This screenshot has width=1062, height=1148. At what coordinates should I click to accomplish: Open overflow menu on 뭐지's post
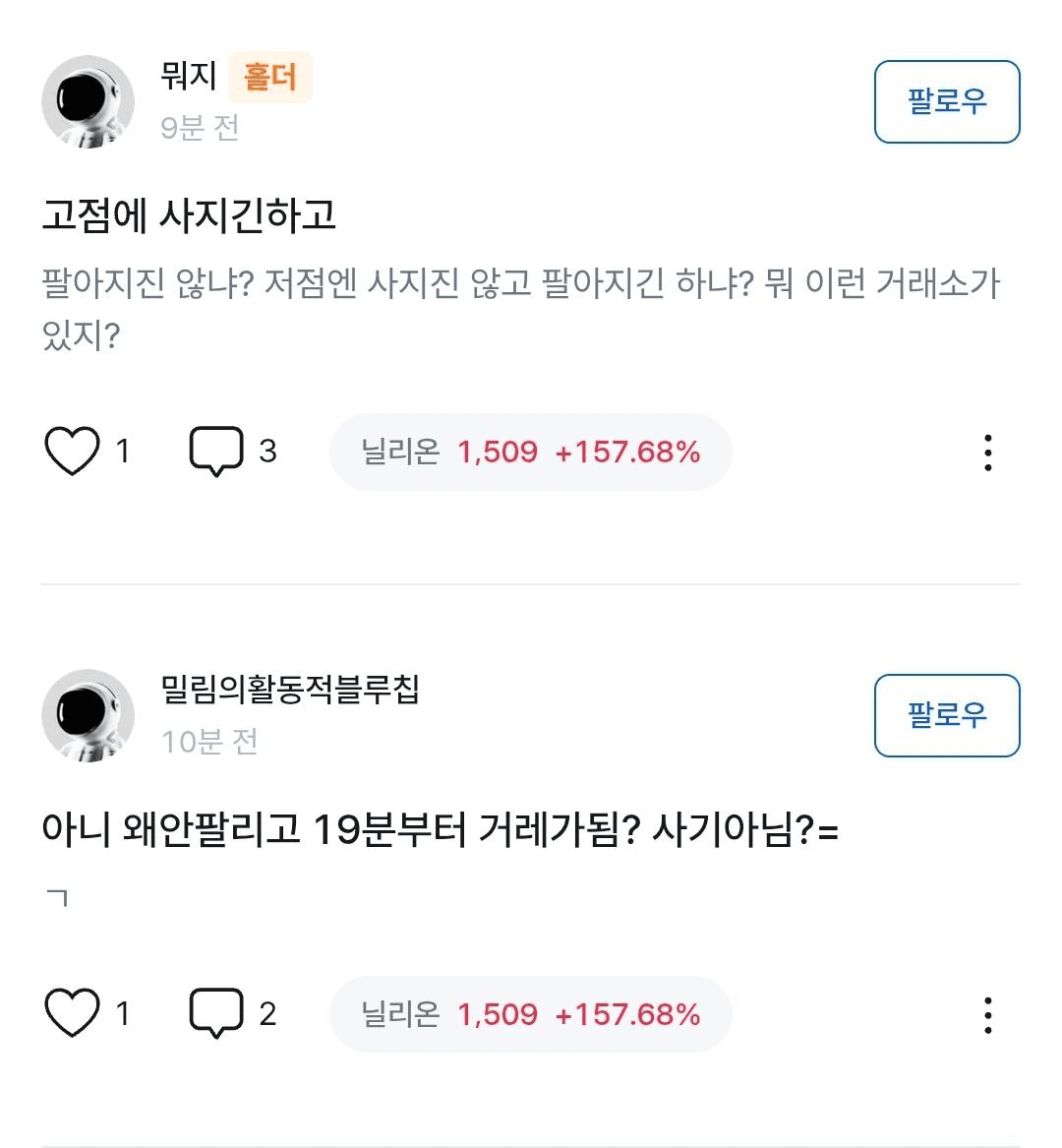987,453
